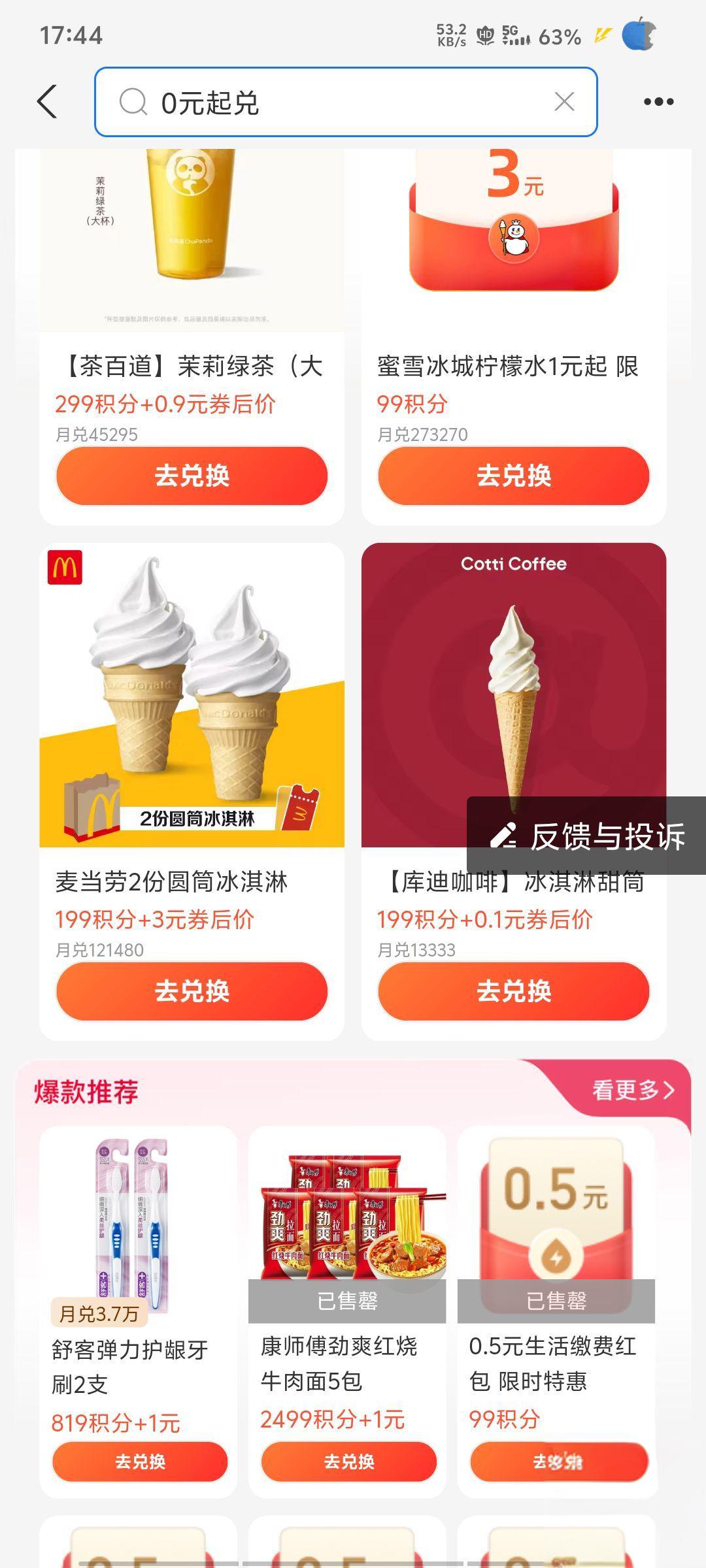
Task: Redeem the 茶百道 茉莉绿茶 offer
Action: coord(192,476)
